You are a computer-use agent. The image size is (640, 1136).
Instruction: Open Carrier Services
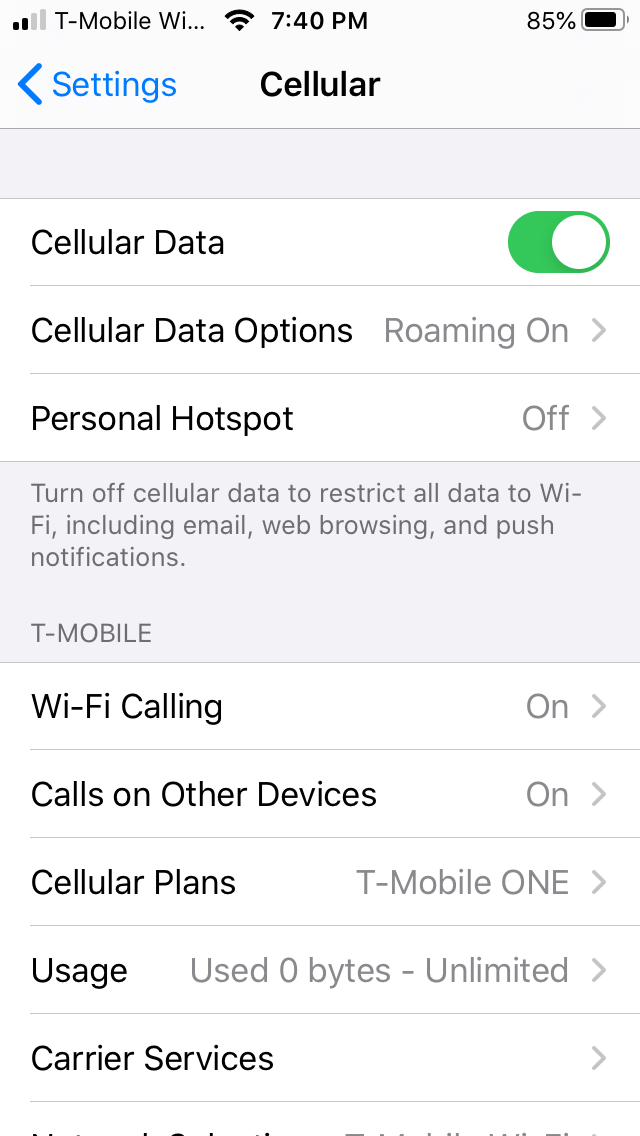pos(320,1058)
